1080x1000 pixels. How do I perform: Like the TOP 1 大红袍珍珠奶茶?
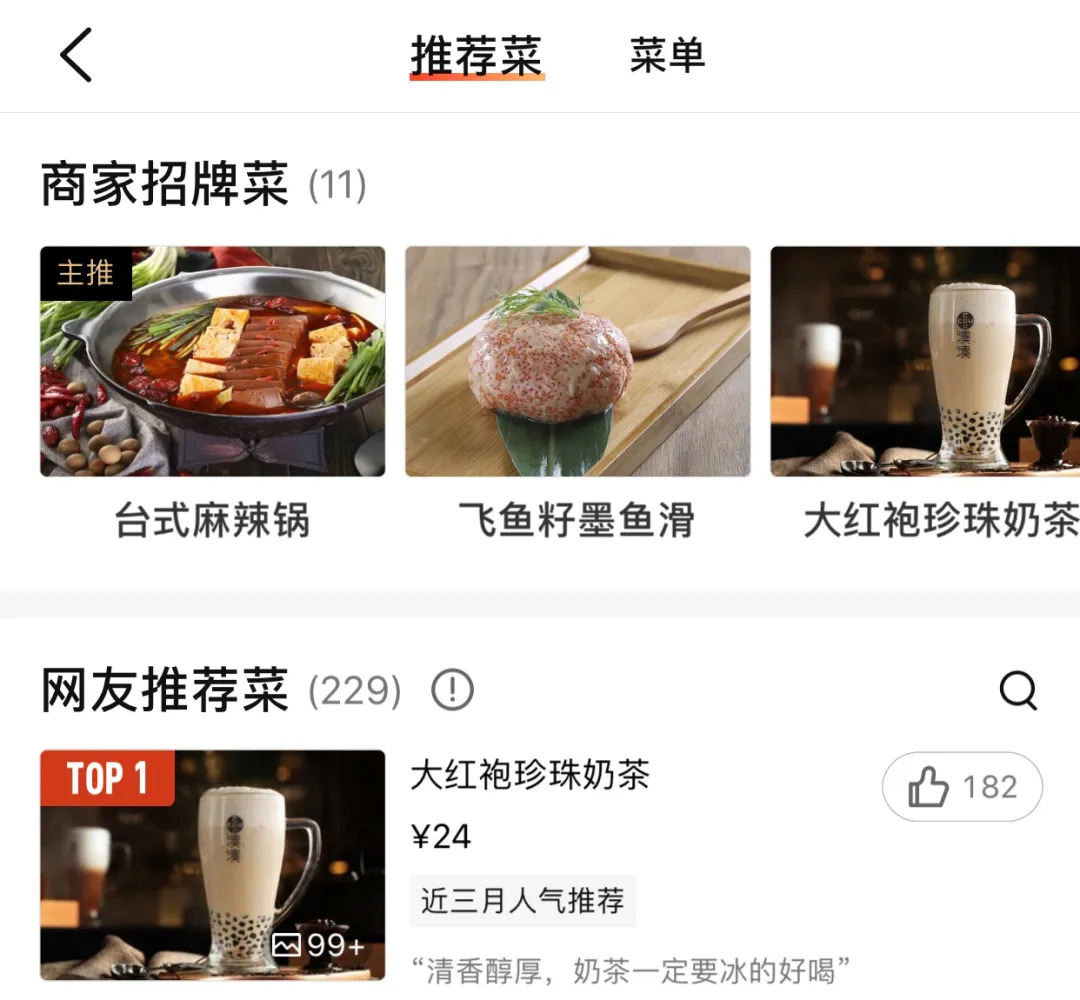pyautogui.click(x=961, y=788)
